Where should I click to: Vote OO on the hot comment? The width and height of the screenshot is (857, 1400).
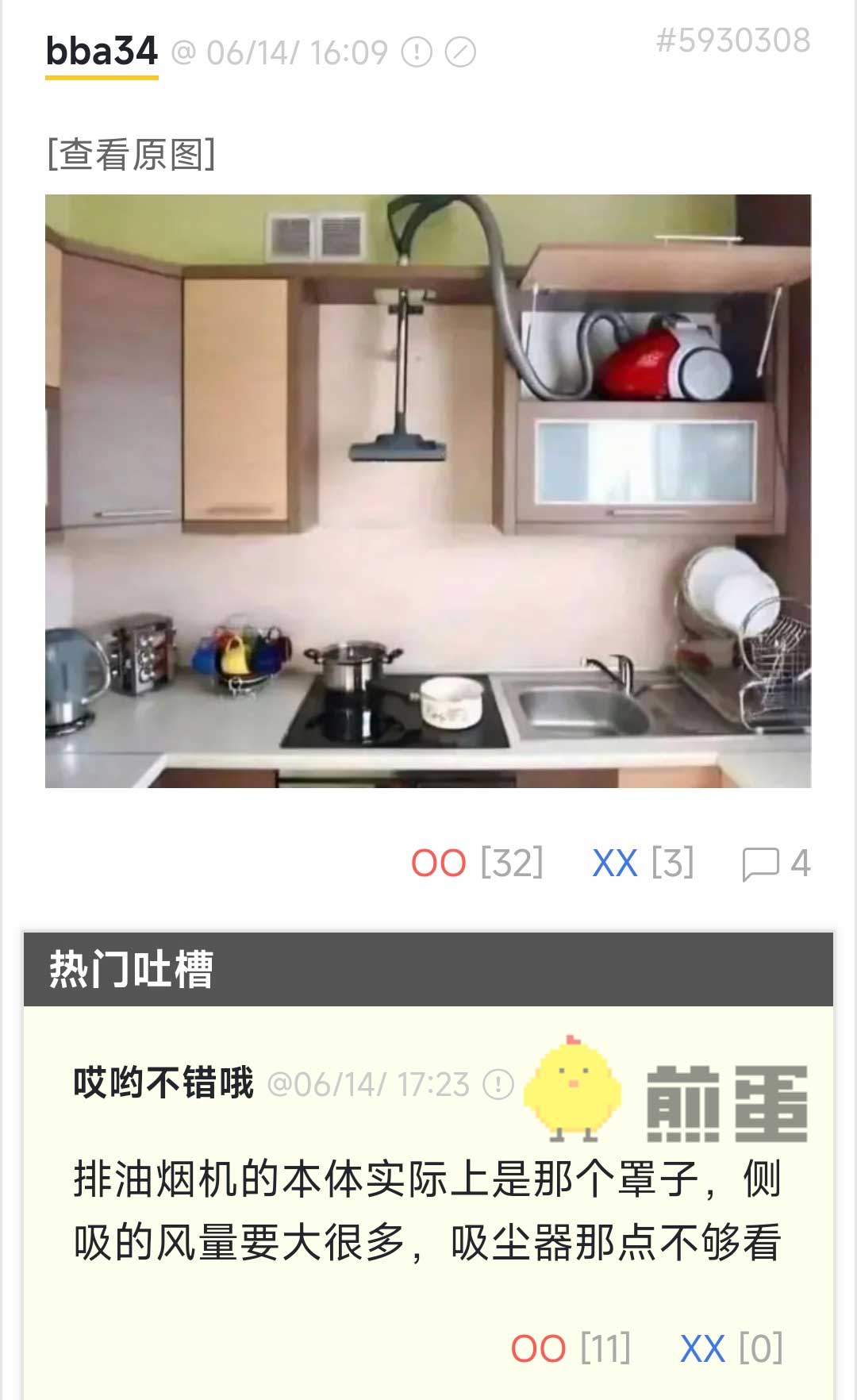point(538,1348)
